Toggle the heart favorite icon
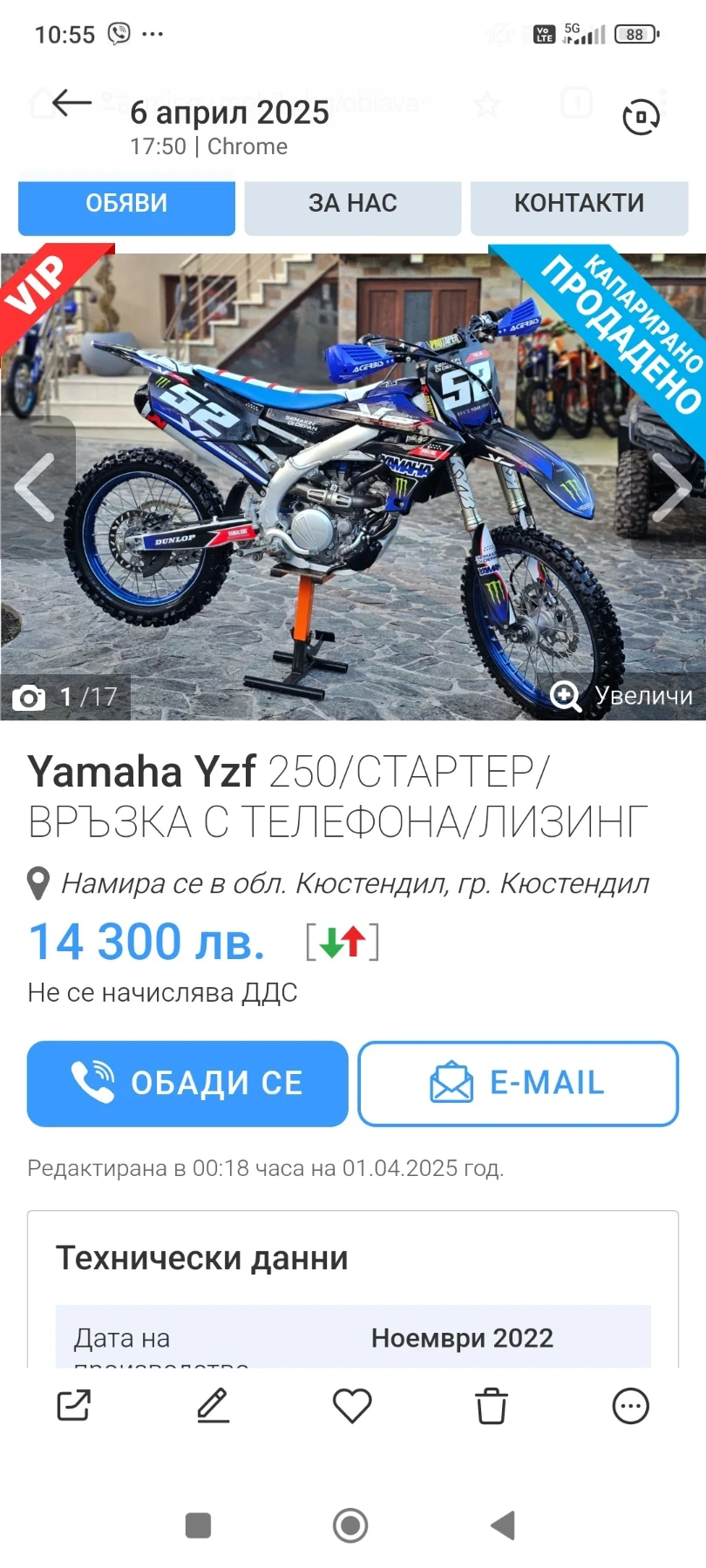The image size is (706, 1568). click(351, 1405)
